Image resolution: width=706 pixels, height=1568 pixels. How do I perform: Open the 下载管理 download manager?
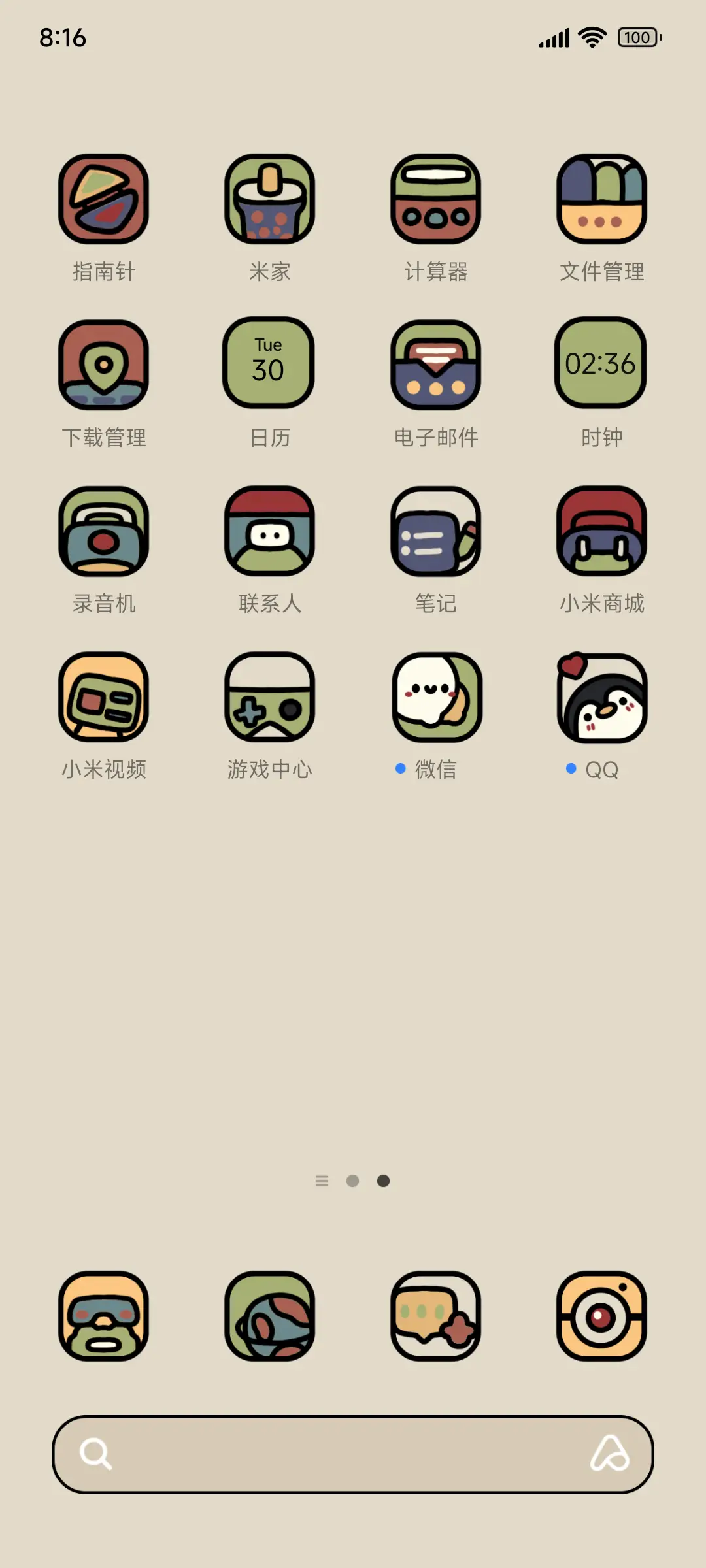pyautogui.click(x=104, y=364)
